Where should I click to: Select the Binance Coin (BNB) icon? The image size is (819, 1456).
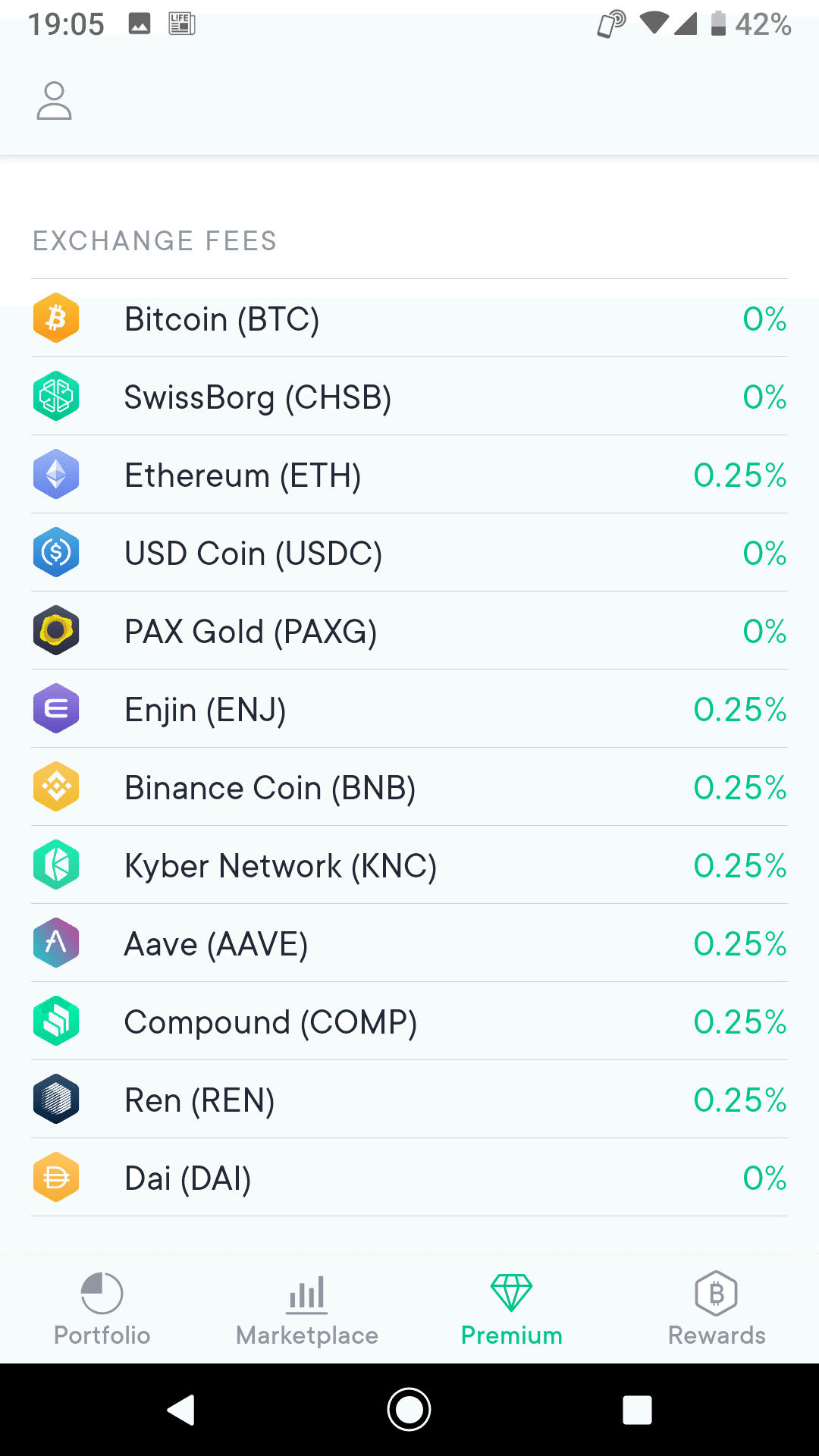coord(56,786)
